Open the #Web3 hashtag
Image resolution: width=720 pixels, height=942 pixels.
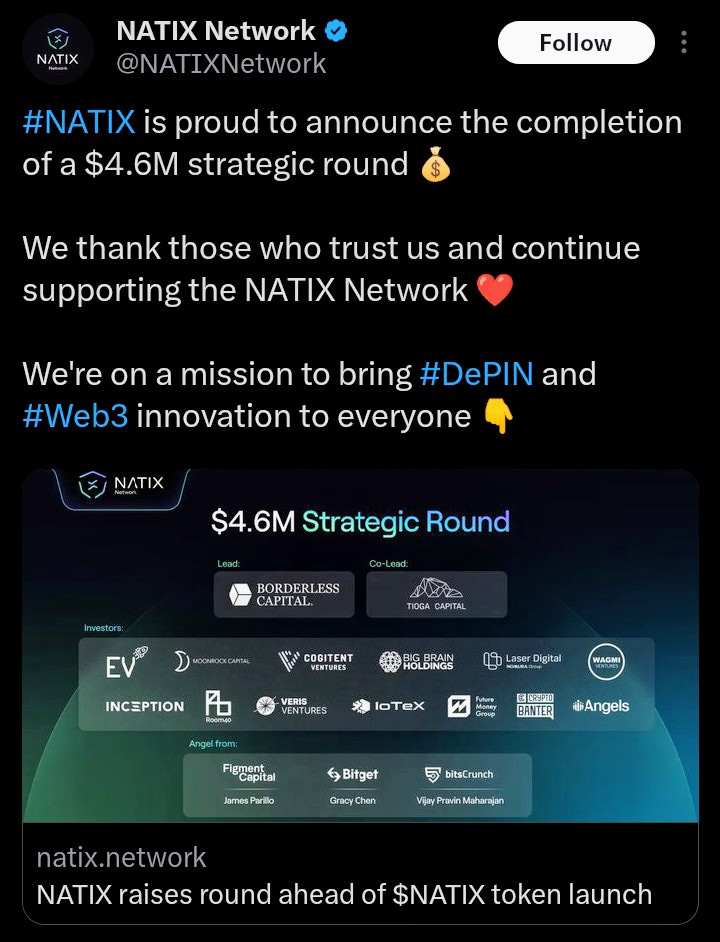coord(75,416)
